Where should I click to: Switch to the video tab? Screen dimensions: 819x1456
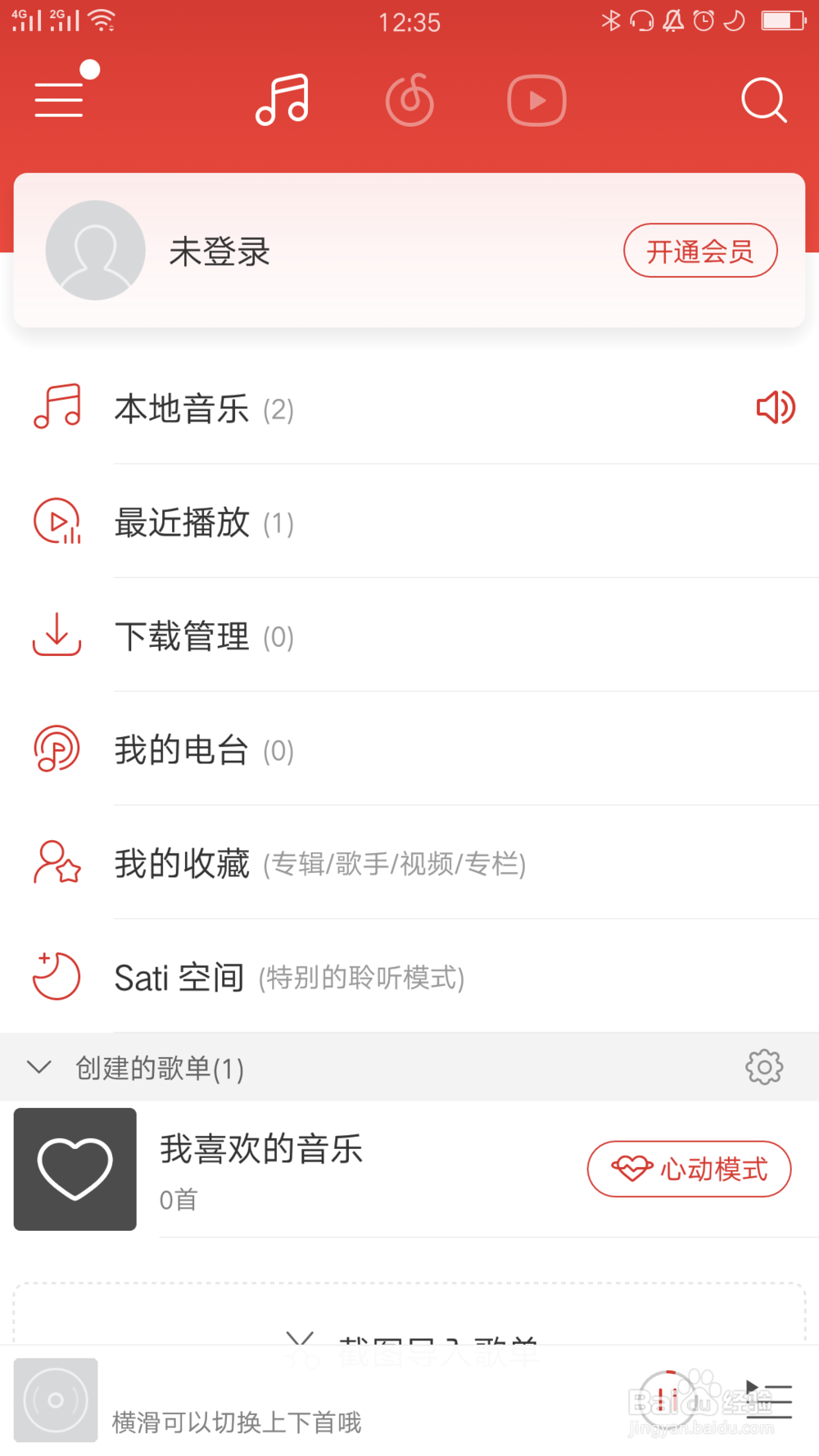[x=536, y=100]
